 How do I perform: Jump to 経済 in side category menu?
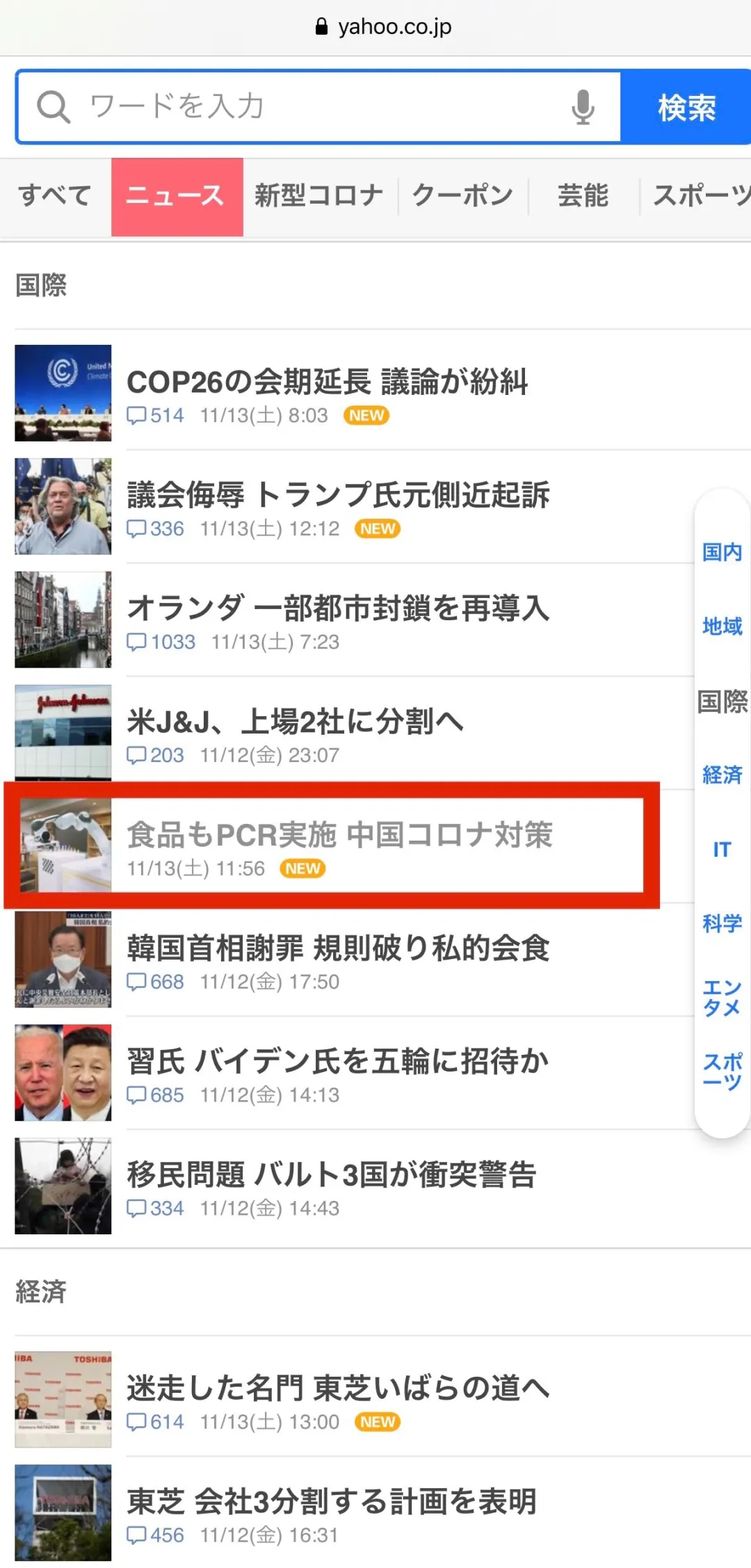[x=722, y=775]
